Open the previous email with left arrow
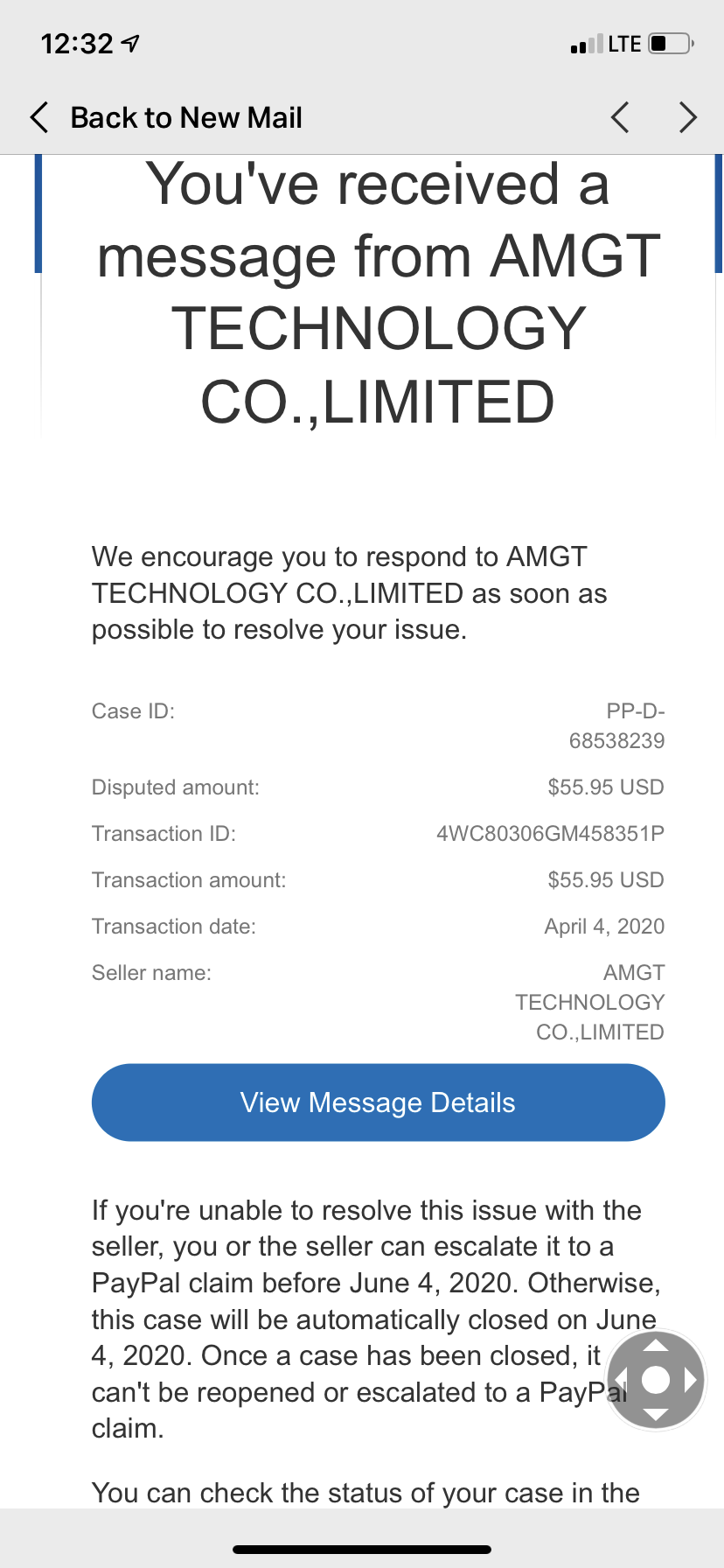Image resolution: width=724 pixels, height=1568 pixels. [620, 117]
